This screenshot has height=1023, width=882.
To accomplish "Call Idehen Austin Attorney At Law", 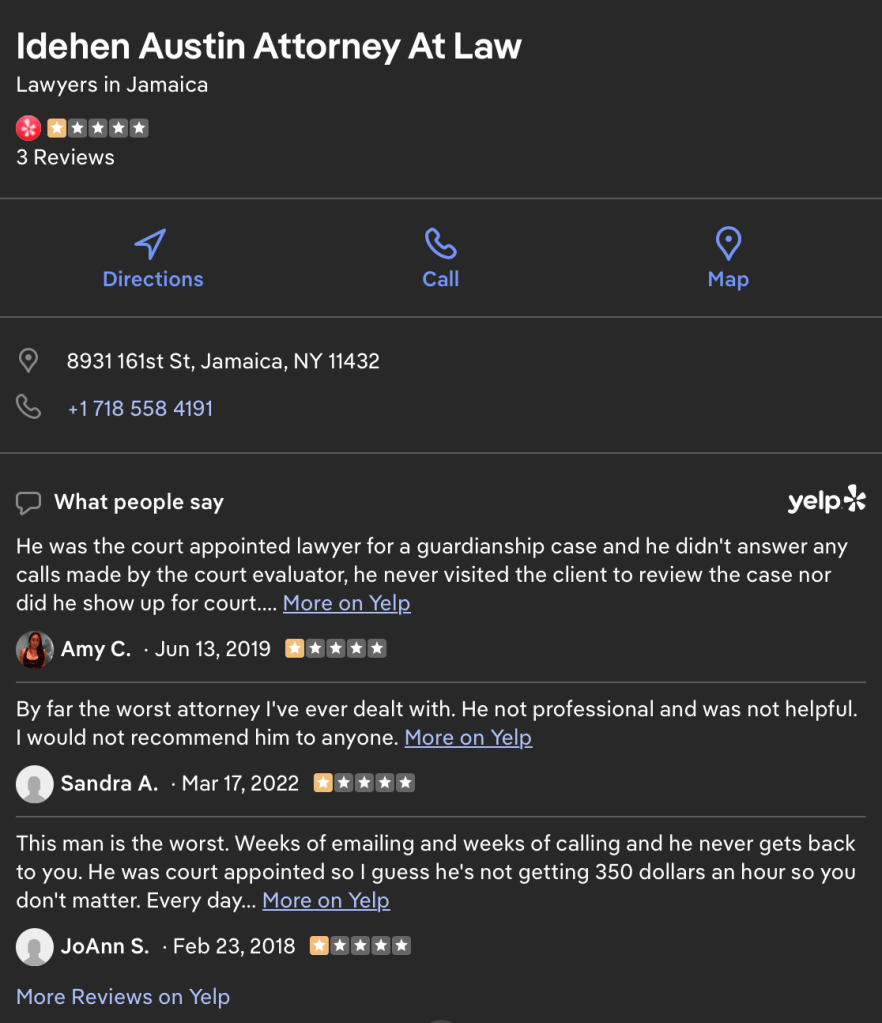I will click(440, 259).
